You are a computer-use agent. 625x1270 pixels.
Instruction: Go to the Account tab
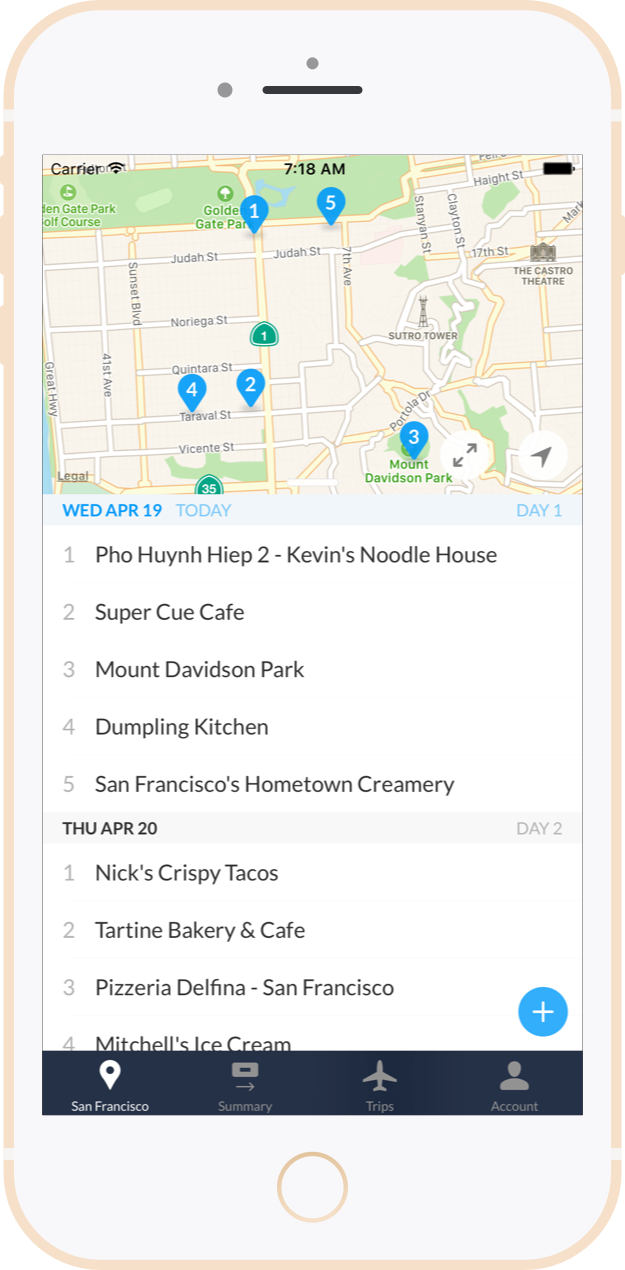(514, 1086)
